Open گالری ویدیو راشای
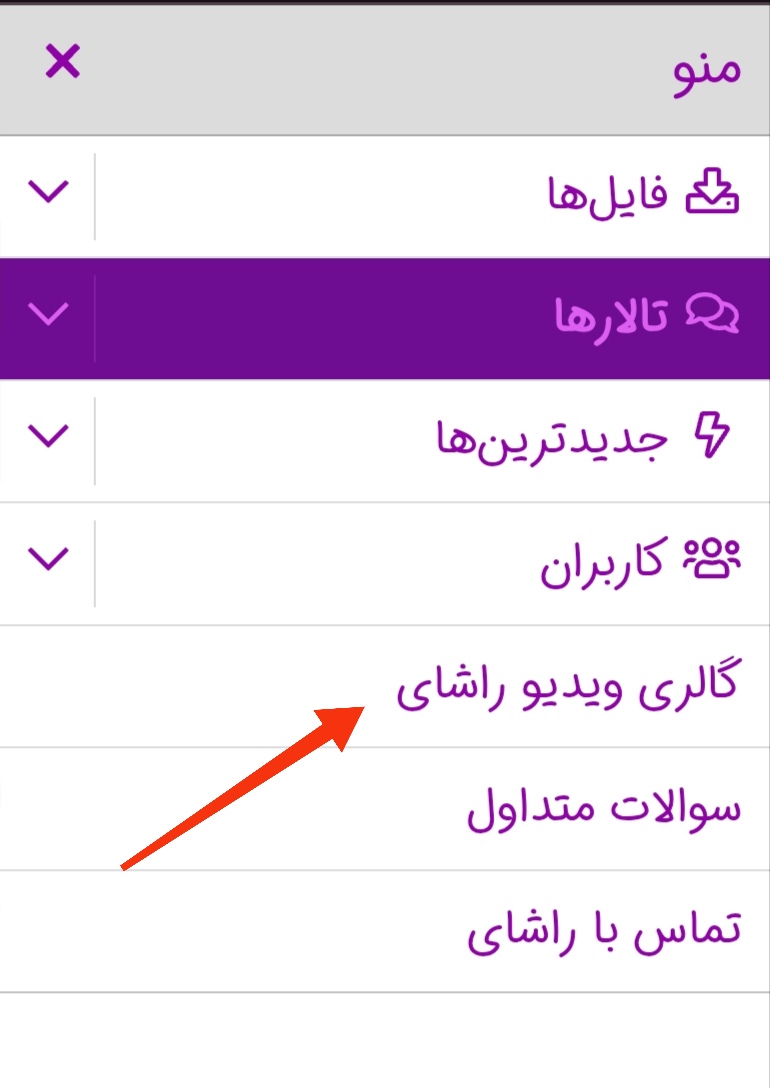The width and height of the screenshot is (770, 1088). click(x=568, y=688)
